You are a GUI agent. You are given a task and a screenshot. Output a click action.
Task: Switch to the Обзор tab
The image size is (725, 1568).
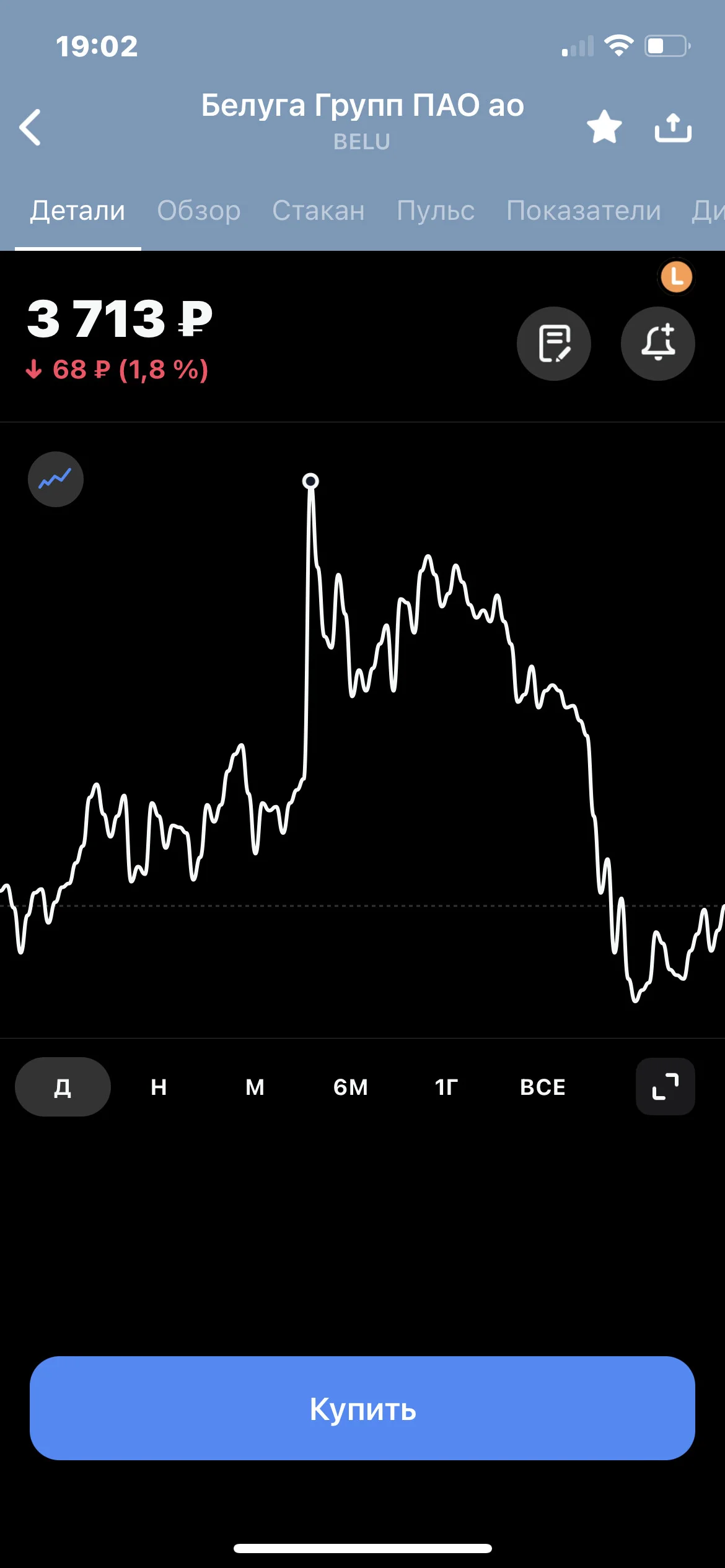pyautogui.click(x=198, y=211)
